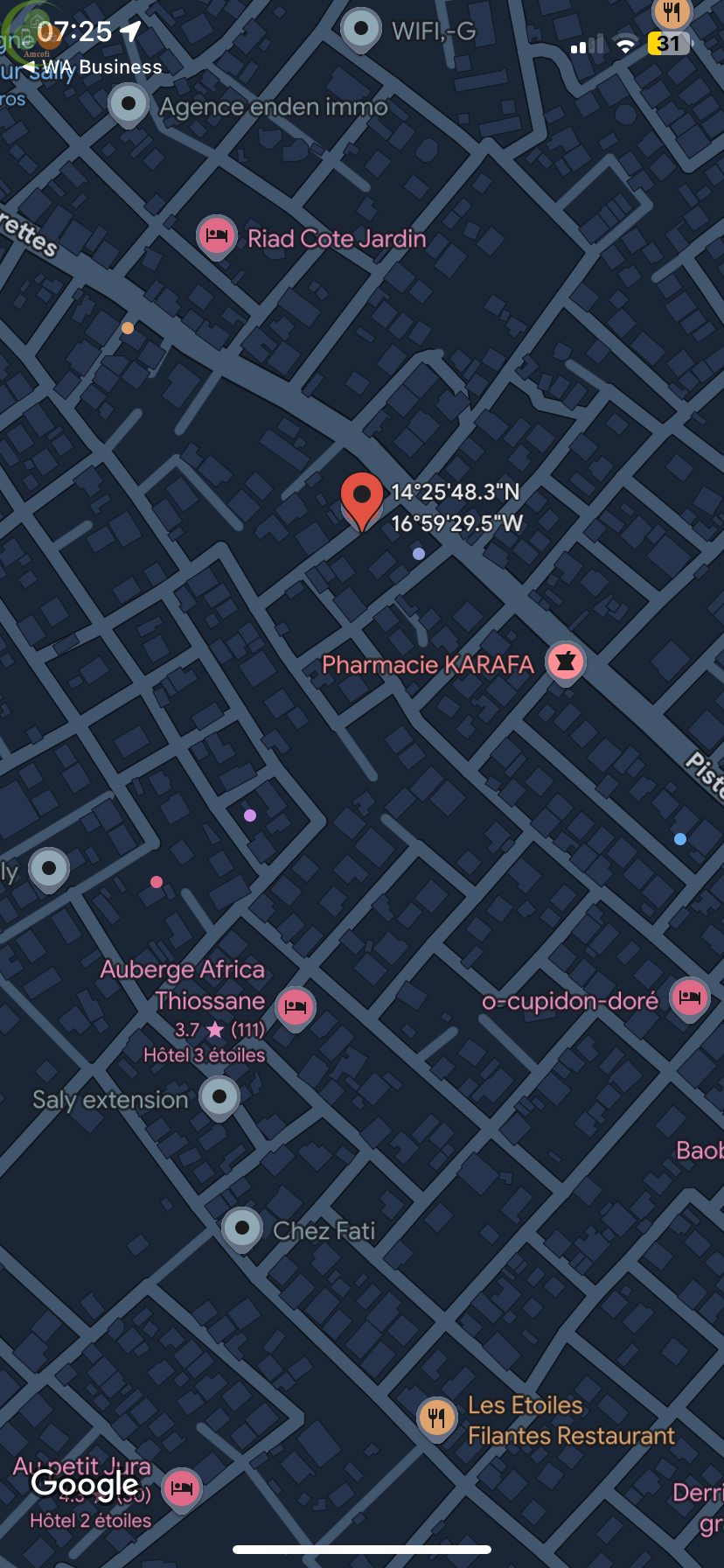Viewport: 724px width, 1568px height.
Task: Tap the WIFI-G place marker
Action: coord(360,29)
